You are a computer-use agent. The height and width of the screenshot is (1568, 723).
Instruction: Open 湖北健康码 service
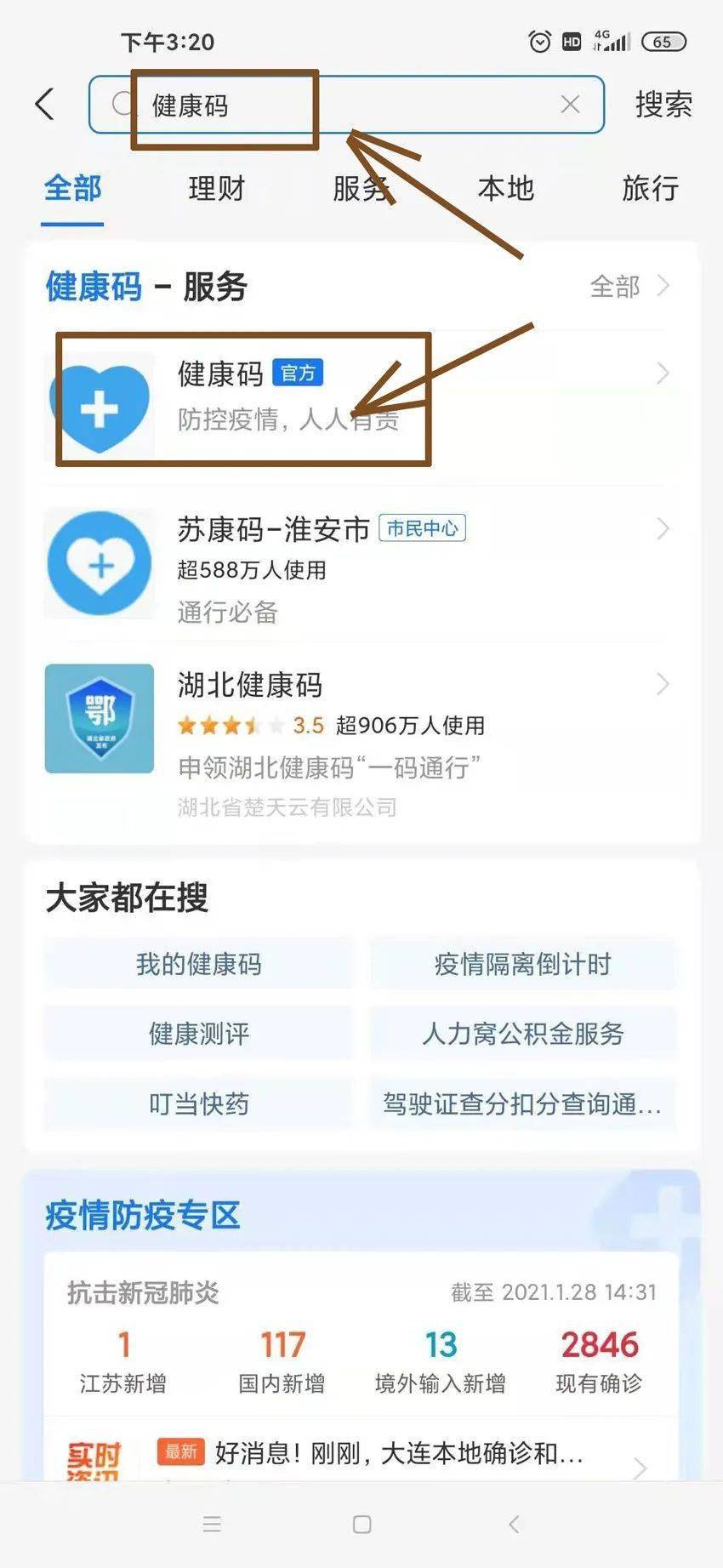point(357,740)
